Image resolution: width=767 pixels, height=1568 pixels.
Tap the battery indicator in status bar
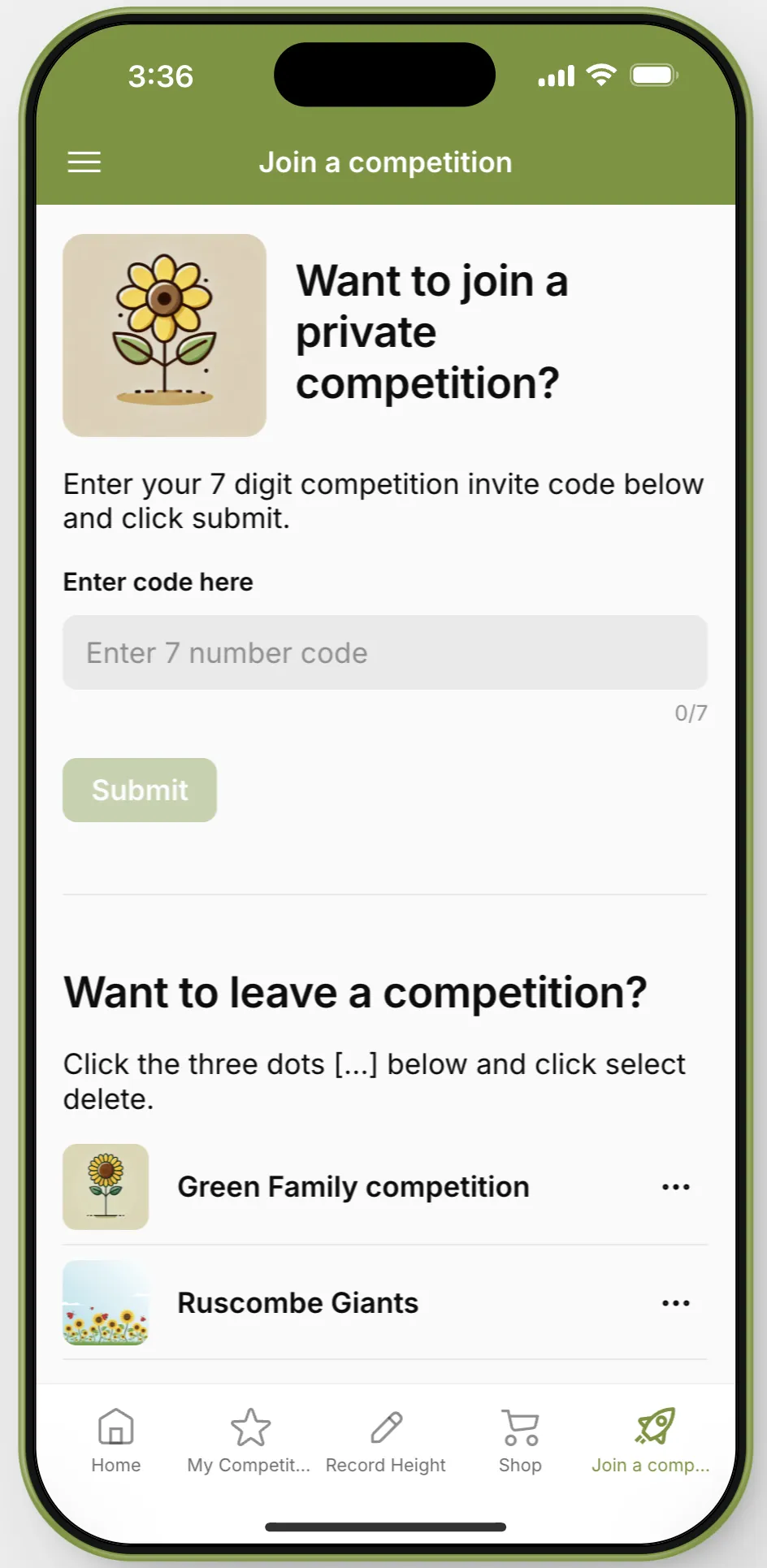tap(652, 74)
